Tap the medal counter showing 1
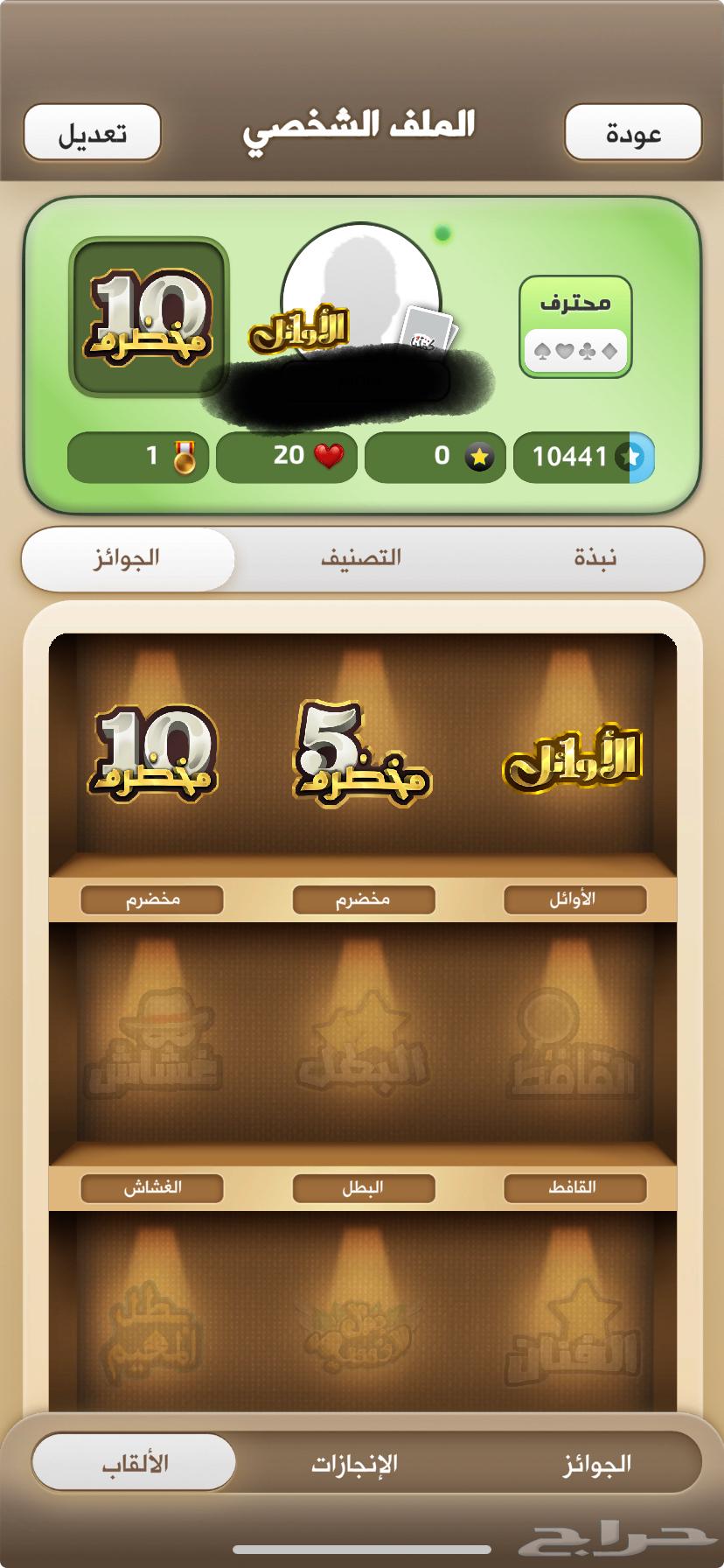Image resolution: width=724 pixels, height=1568 pixels. point(137,456)
